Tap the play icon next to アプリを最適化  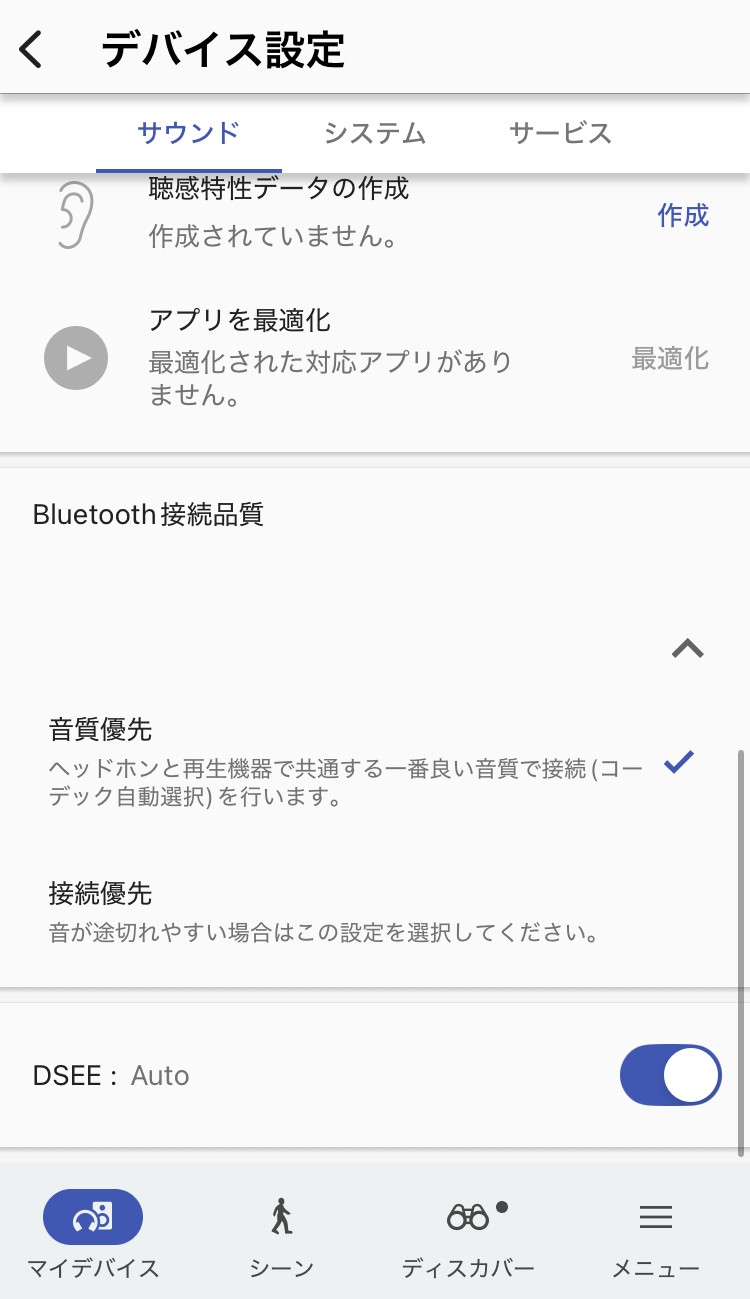pyautogui.click(x=75, y=358)
